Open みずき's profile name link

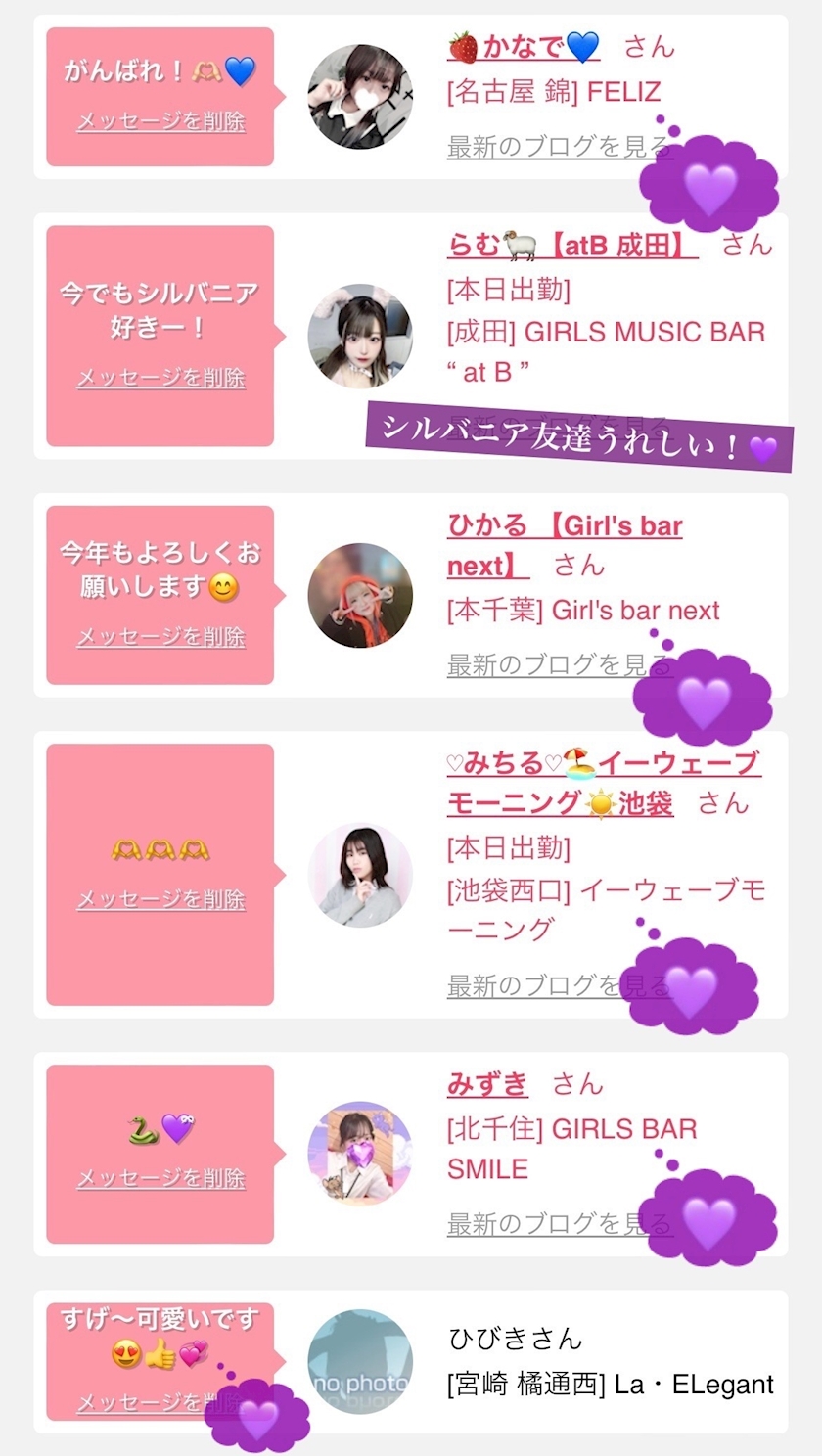point(487,1084)
